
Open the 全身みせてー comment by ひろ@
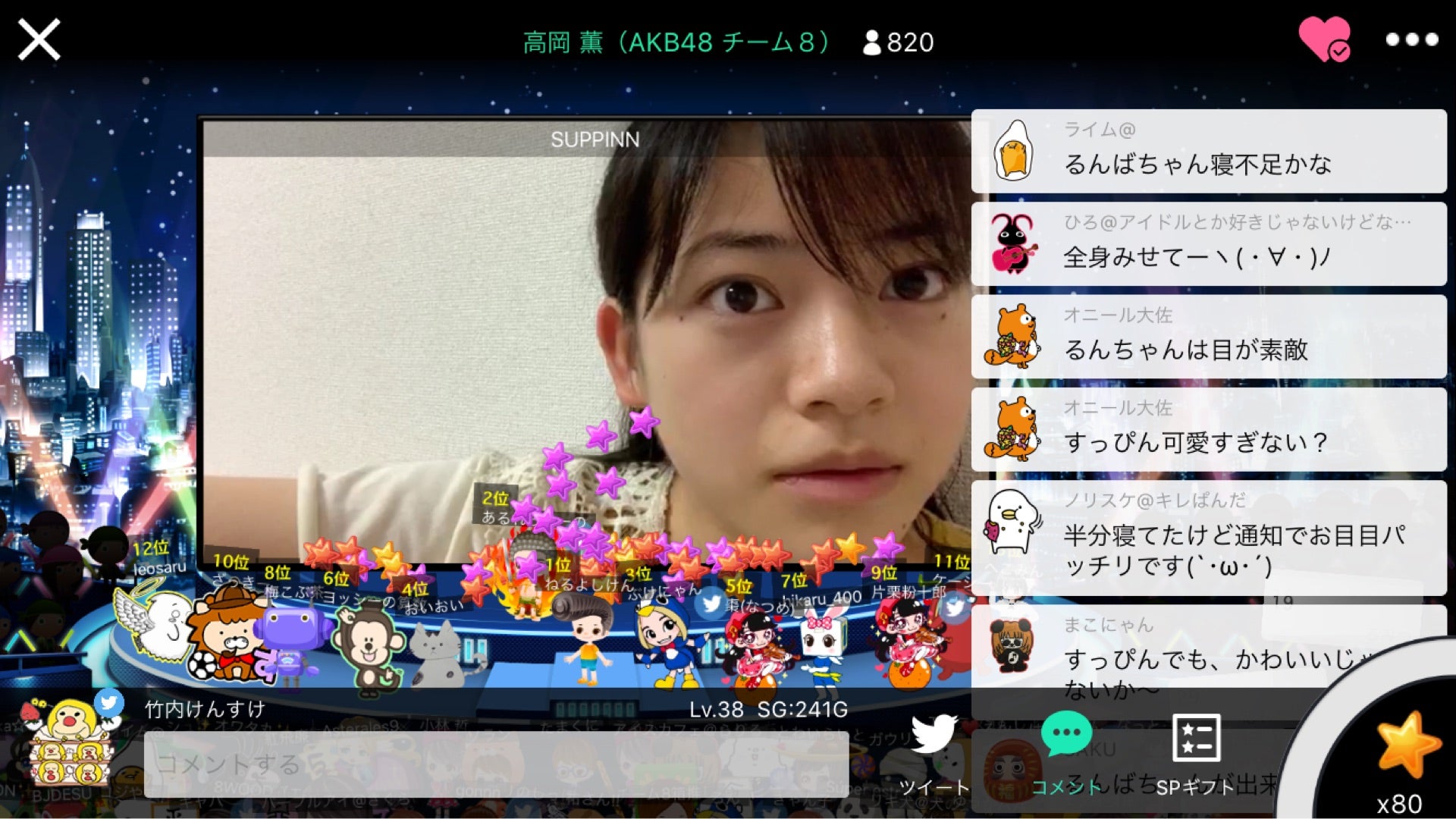tap(1209, 244)
